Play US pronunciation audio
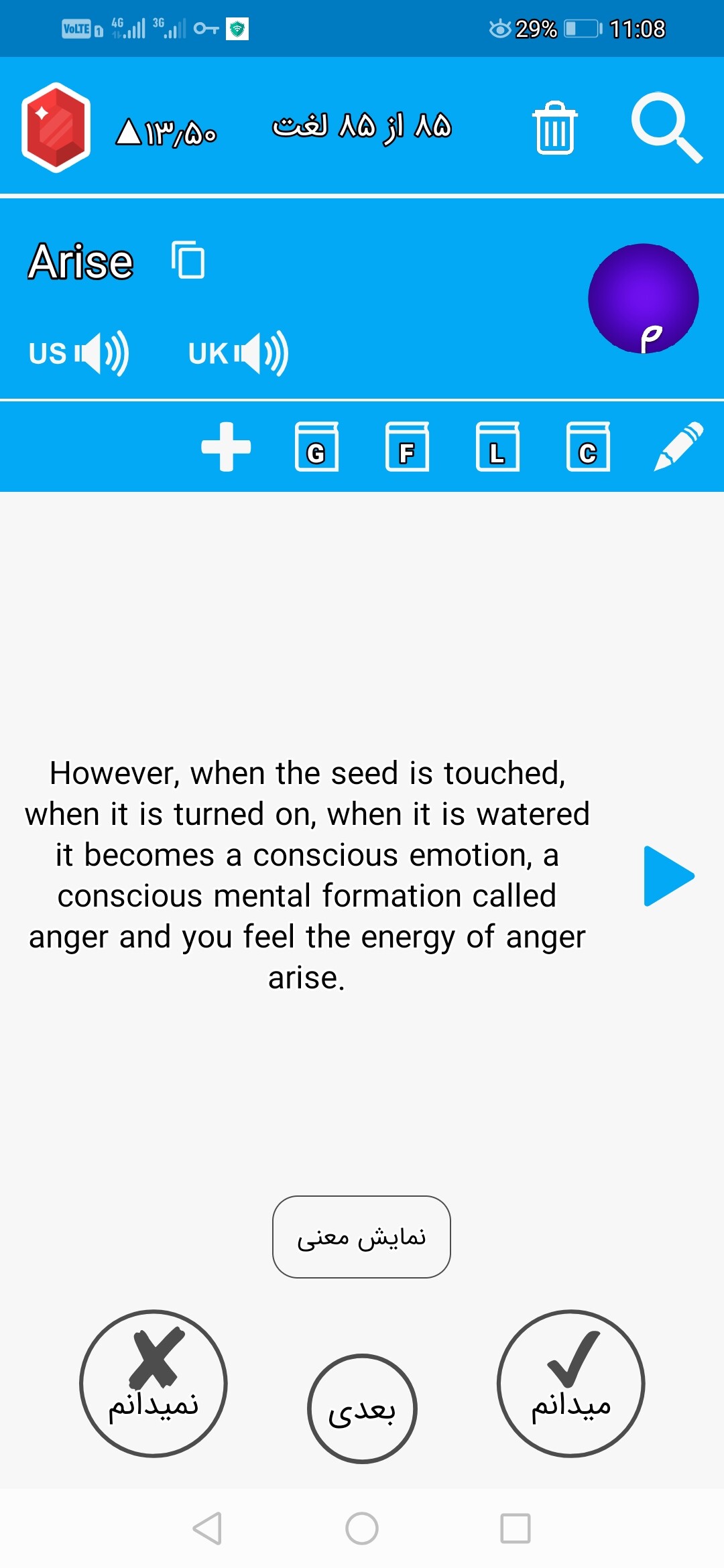The image size is (724, 1568). 78,353
